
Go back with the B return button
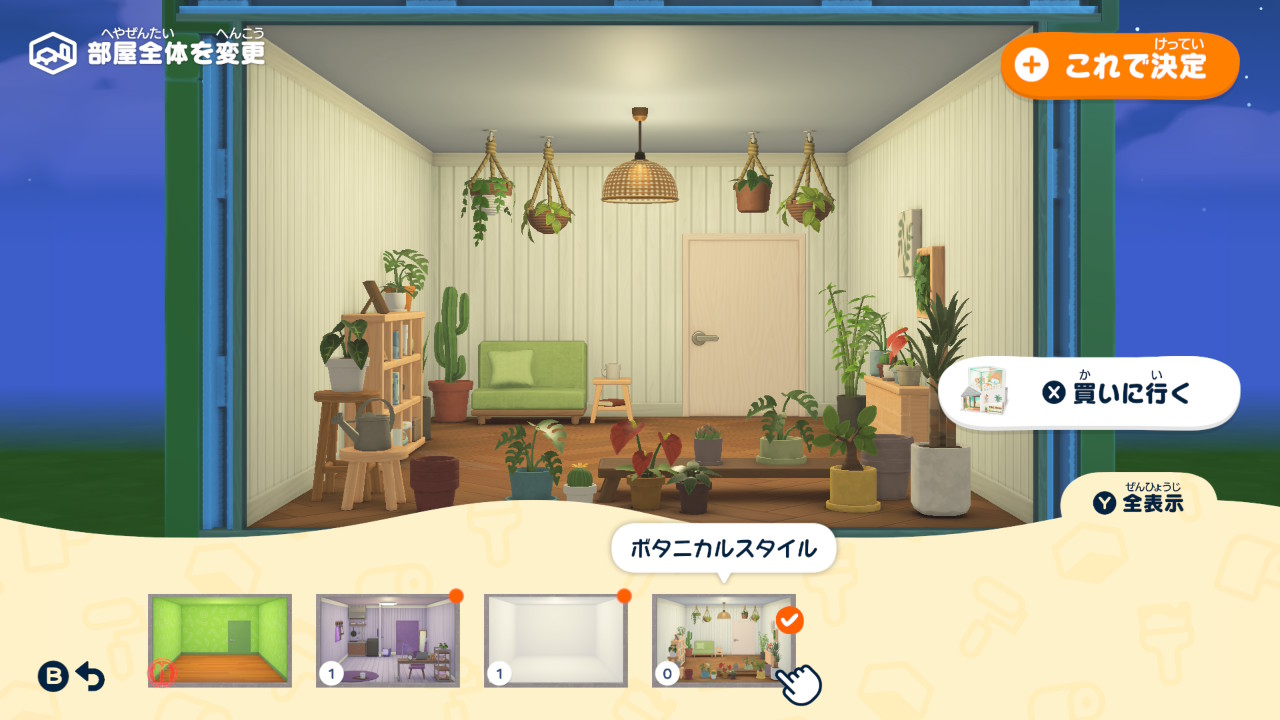click(x=71, y=677)
